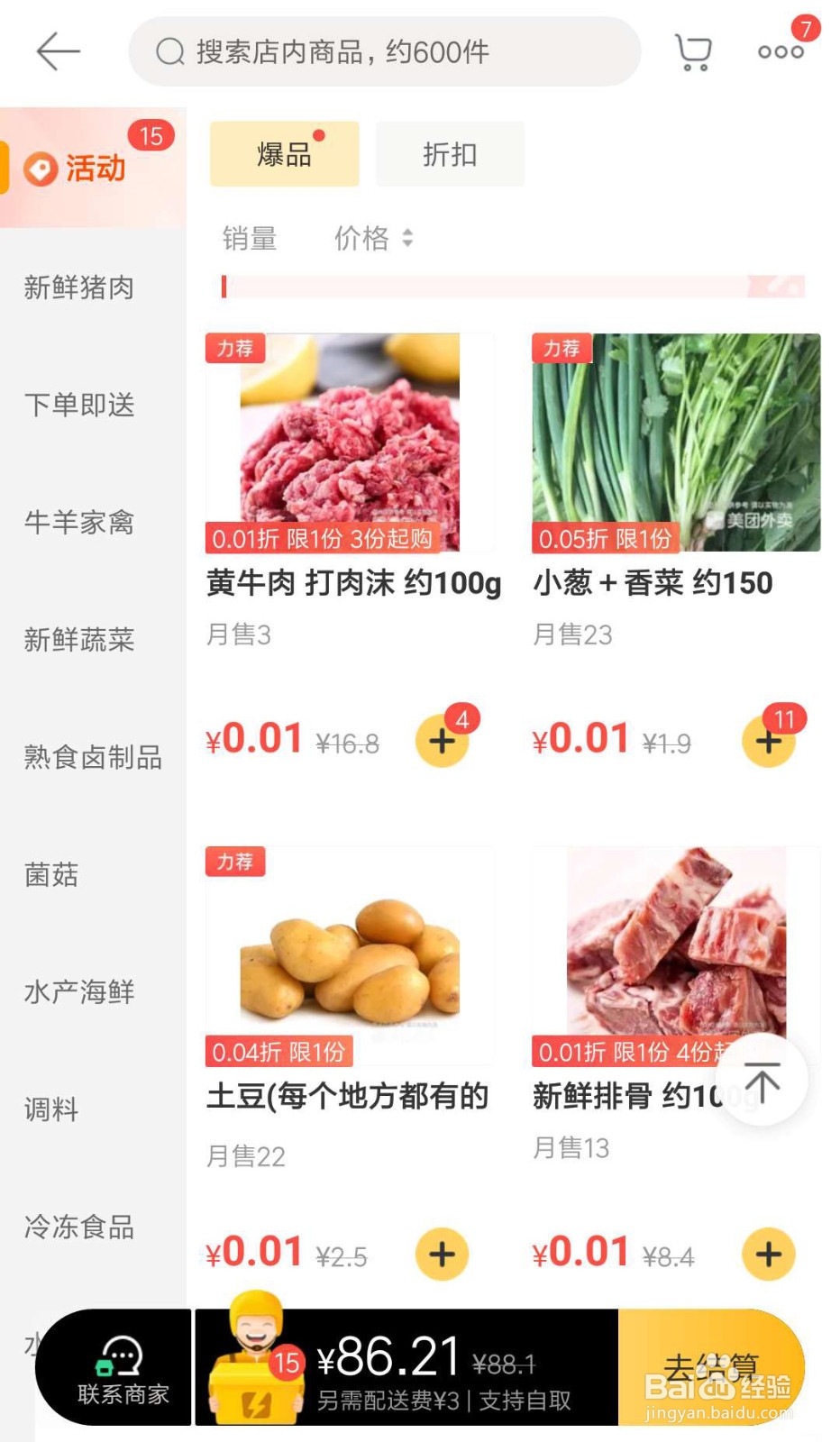Open the 水产海鲜 category
Screen dimensions: 840x1442
[x=79, y=991]
